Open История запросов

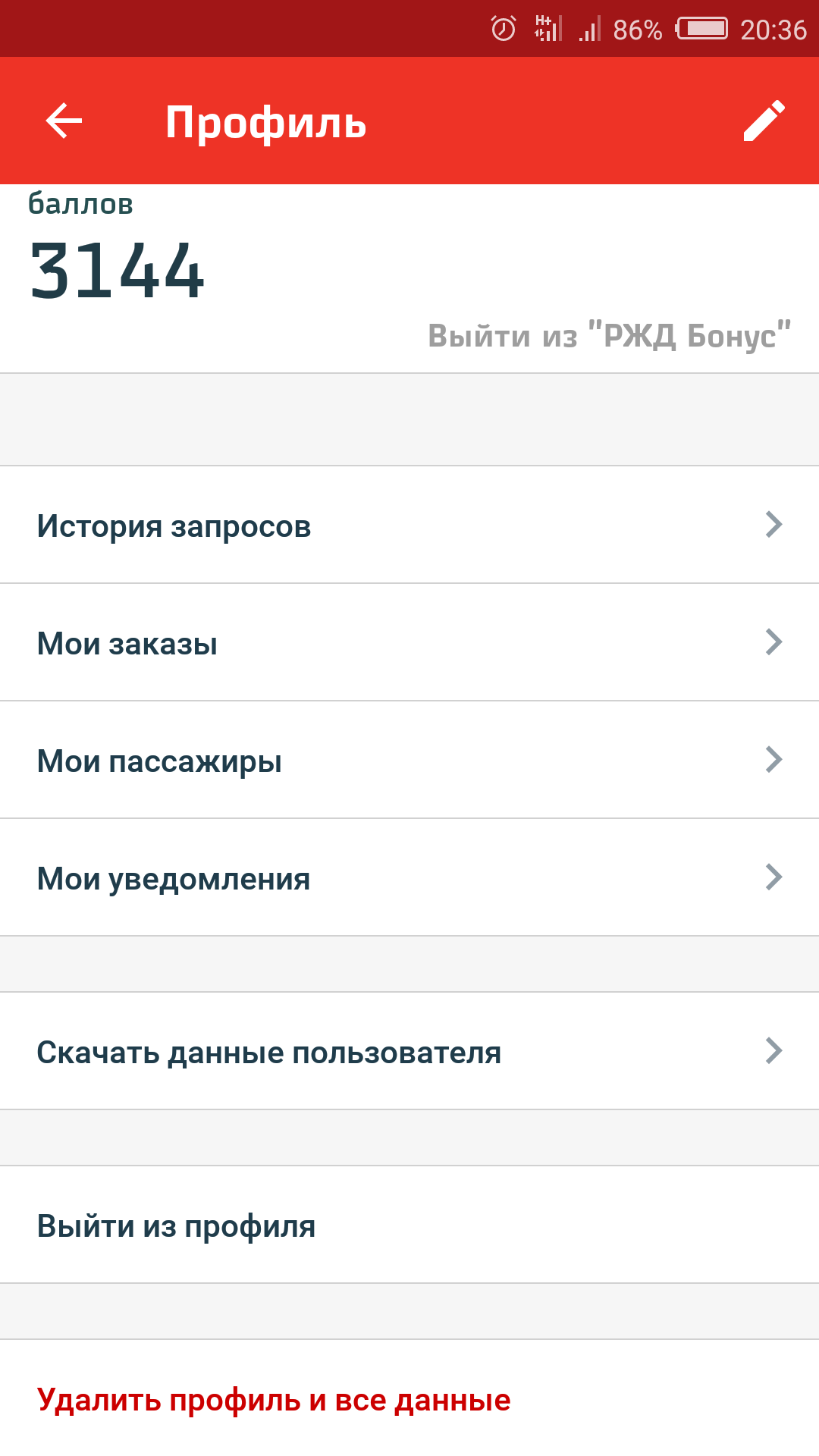coord(409,525)
